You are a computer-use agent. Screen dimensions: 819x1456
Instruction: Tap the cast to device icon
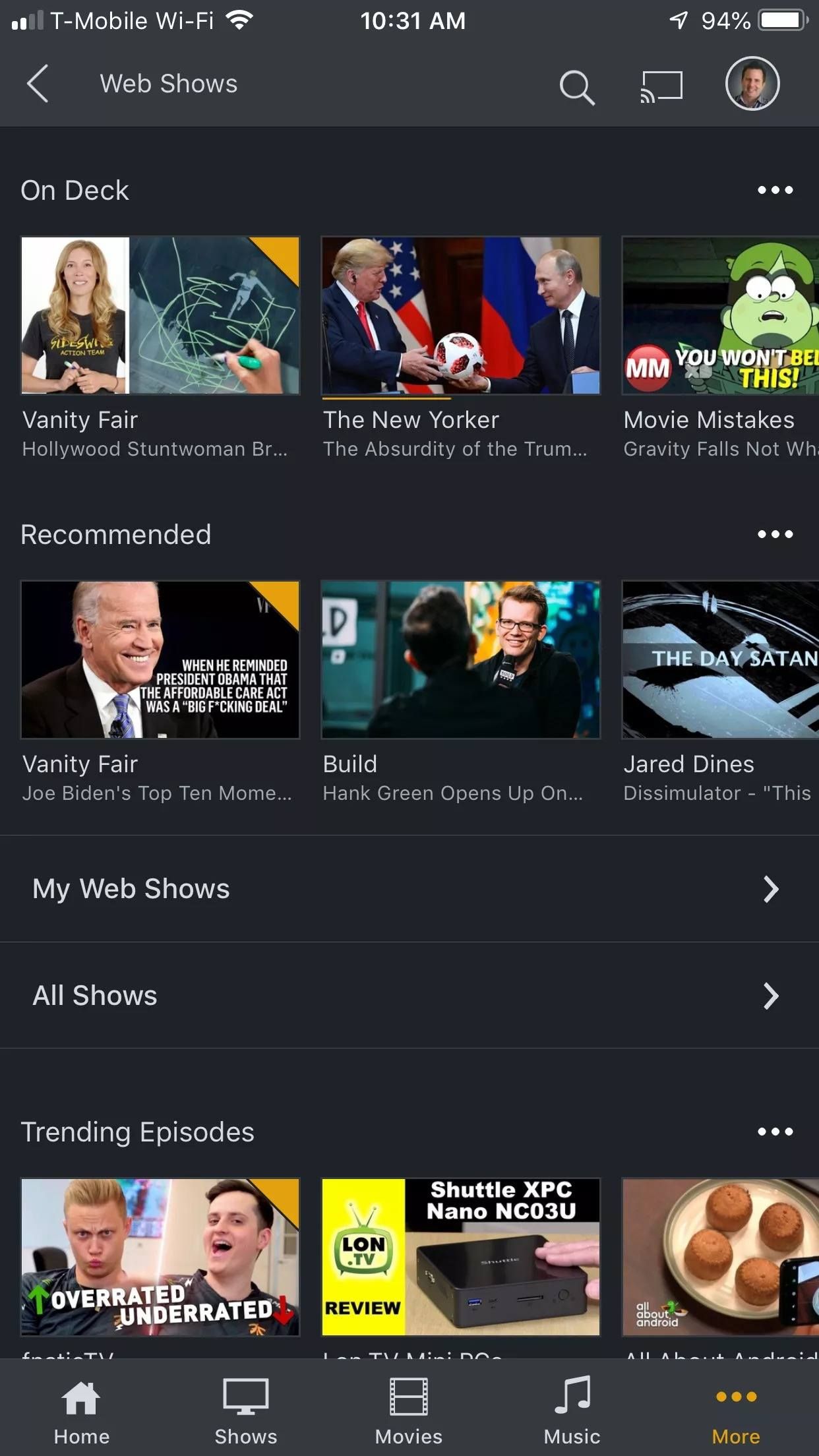[661, 87]
